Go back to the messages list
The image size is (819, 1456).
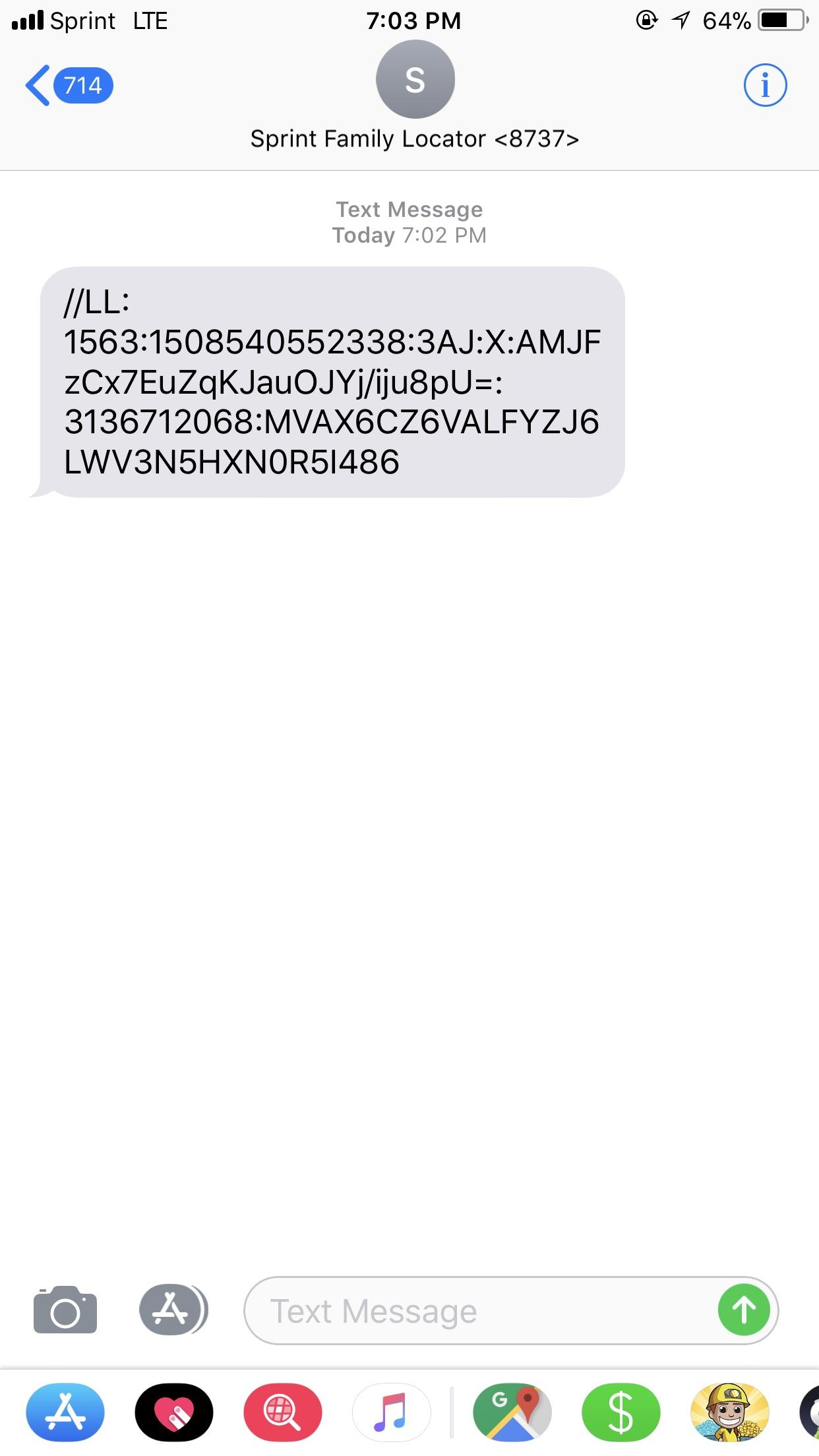coord(67,86)
